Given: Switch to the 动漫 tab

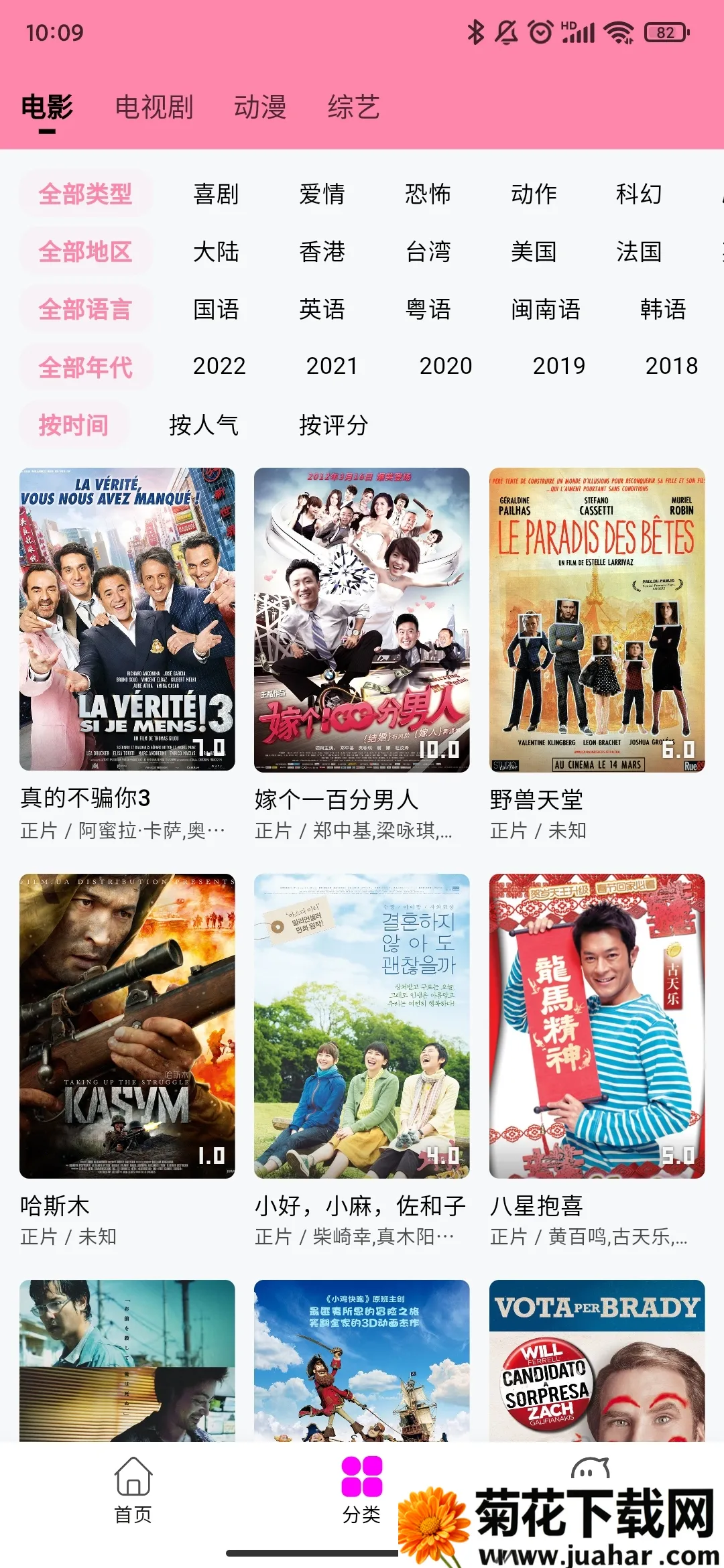Looking at the screenshot, I should [260, 107].
